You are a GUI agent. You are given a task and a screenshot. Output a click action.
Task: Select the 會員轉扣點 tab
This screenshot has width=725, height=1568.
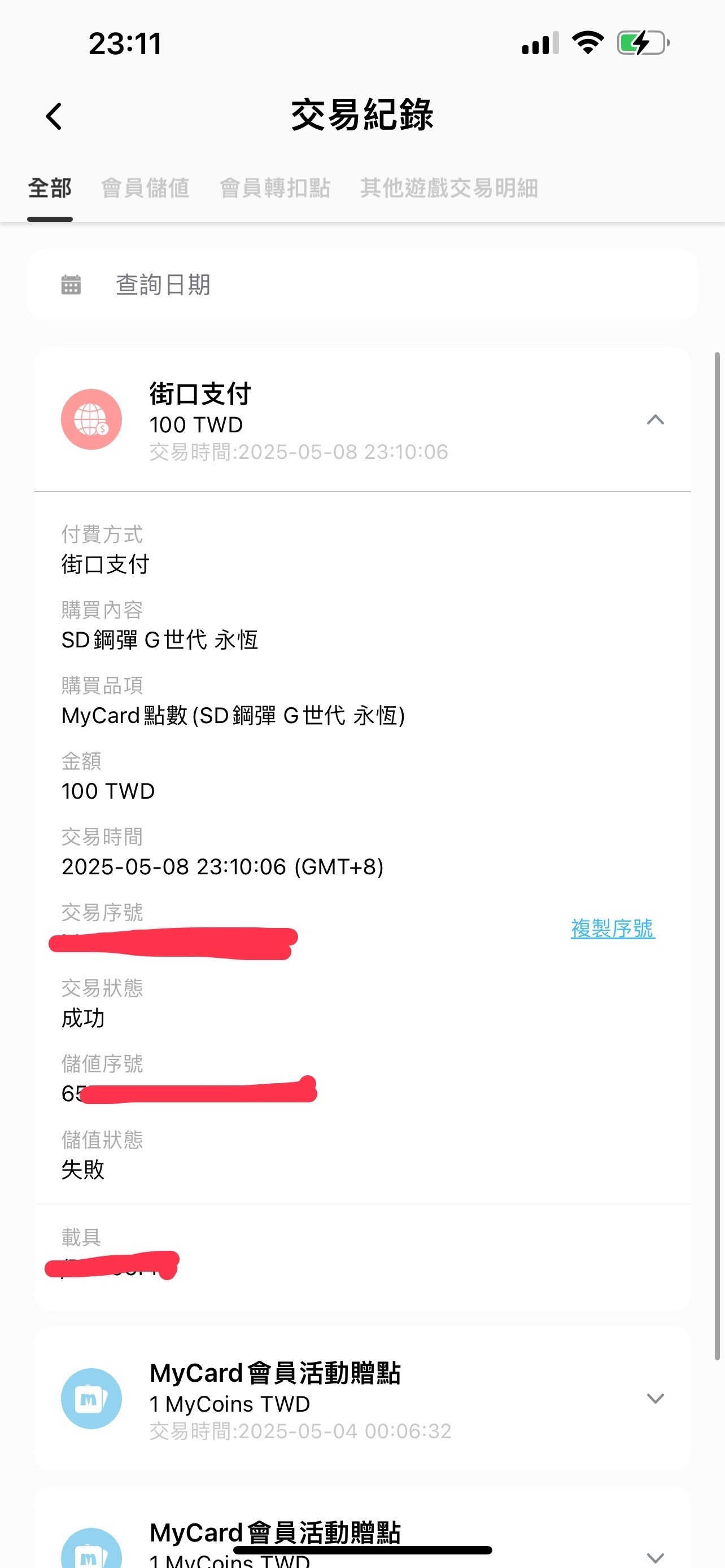(x=275, y=189)
